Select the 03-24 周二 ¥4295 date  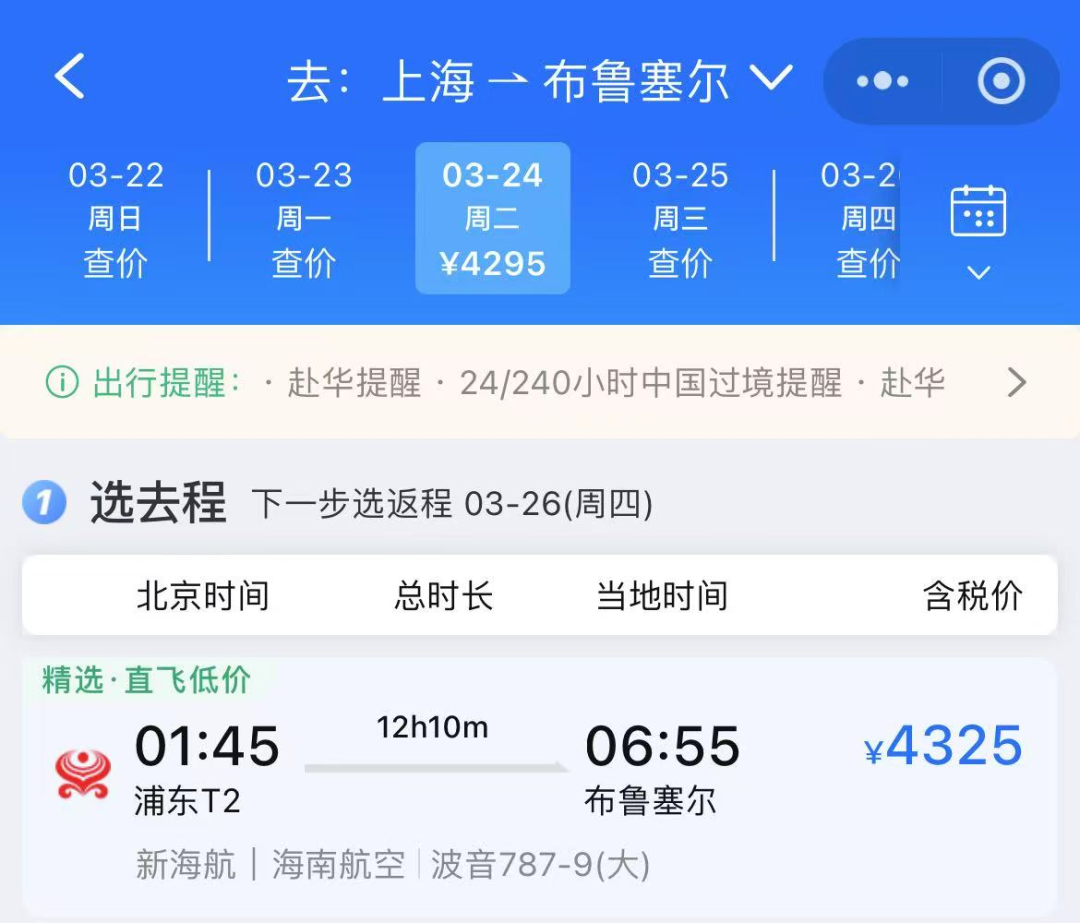tap(493, 218)
